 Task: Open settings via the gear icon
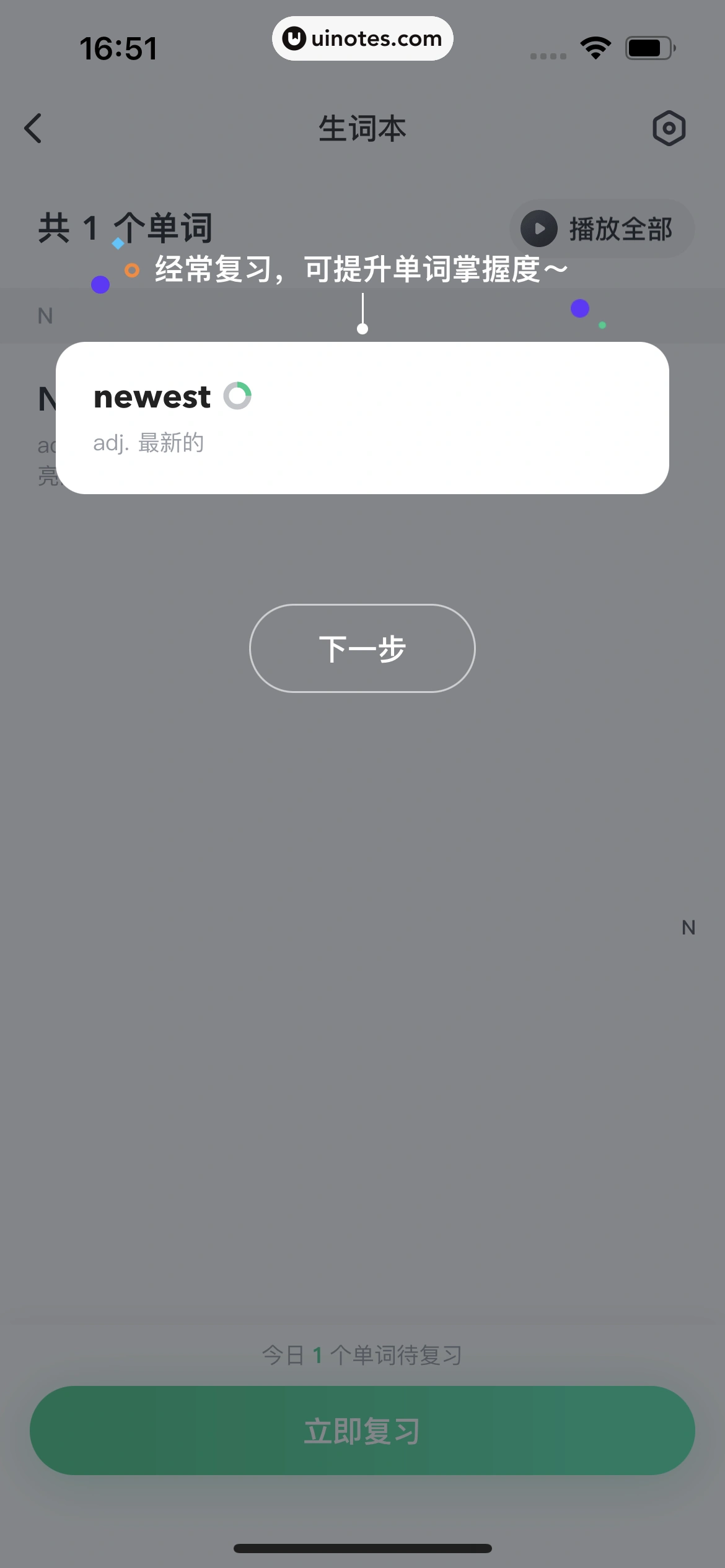(x=668, y=128)
